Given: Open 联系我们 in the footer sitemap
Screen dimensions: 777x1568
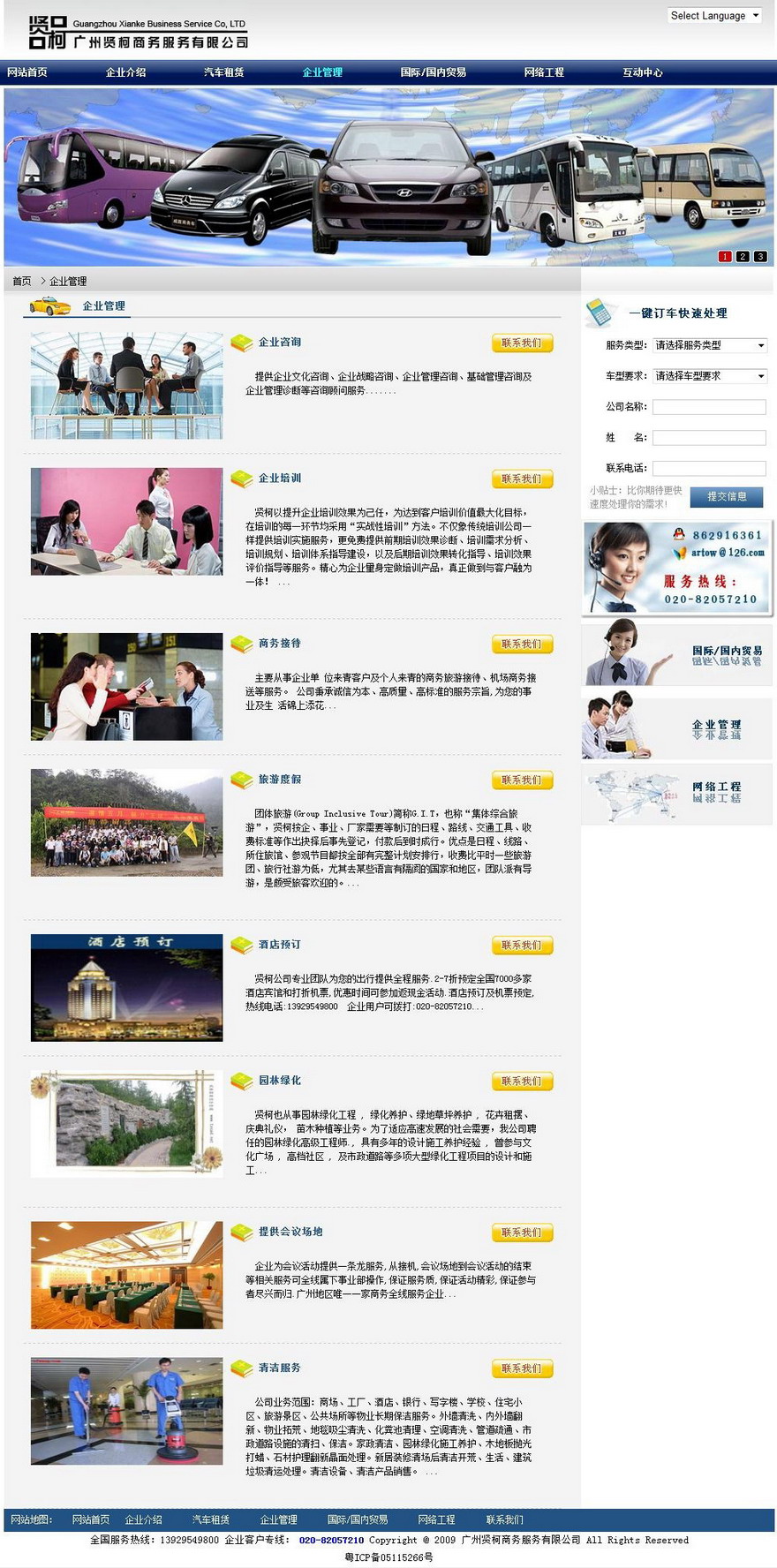Looking at the screenshot, I should click(x=504, y=1520).
